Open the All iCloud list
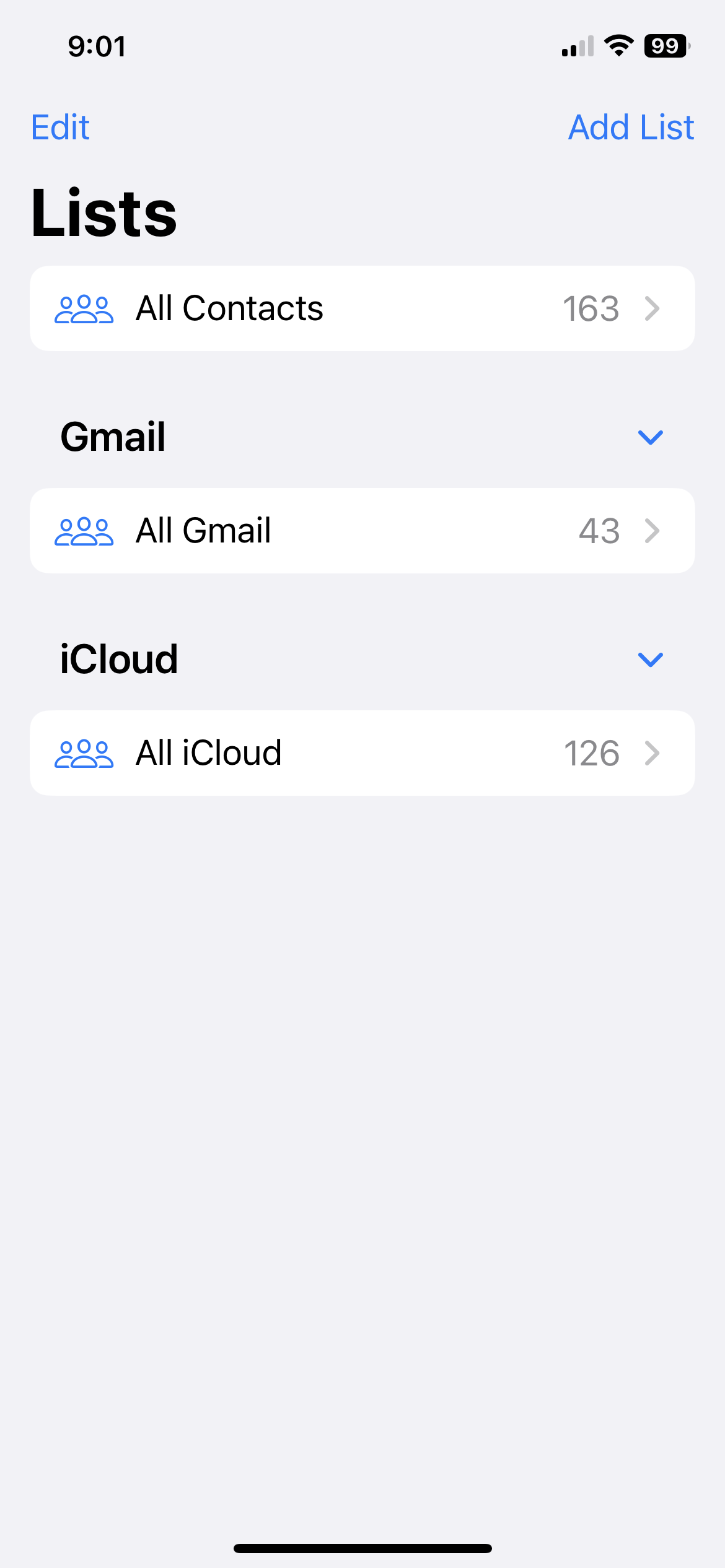 (362, 753)
